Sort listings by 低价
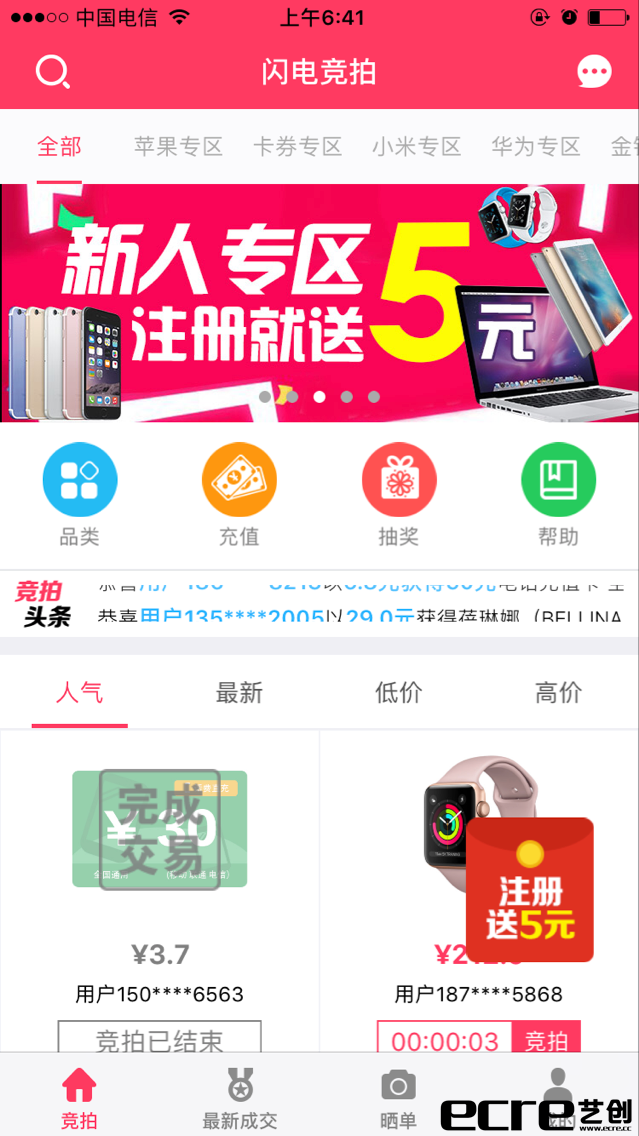Viewport: 639px width, 1136px height. 398,692
